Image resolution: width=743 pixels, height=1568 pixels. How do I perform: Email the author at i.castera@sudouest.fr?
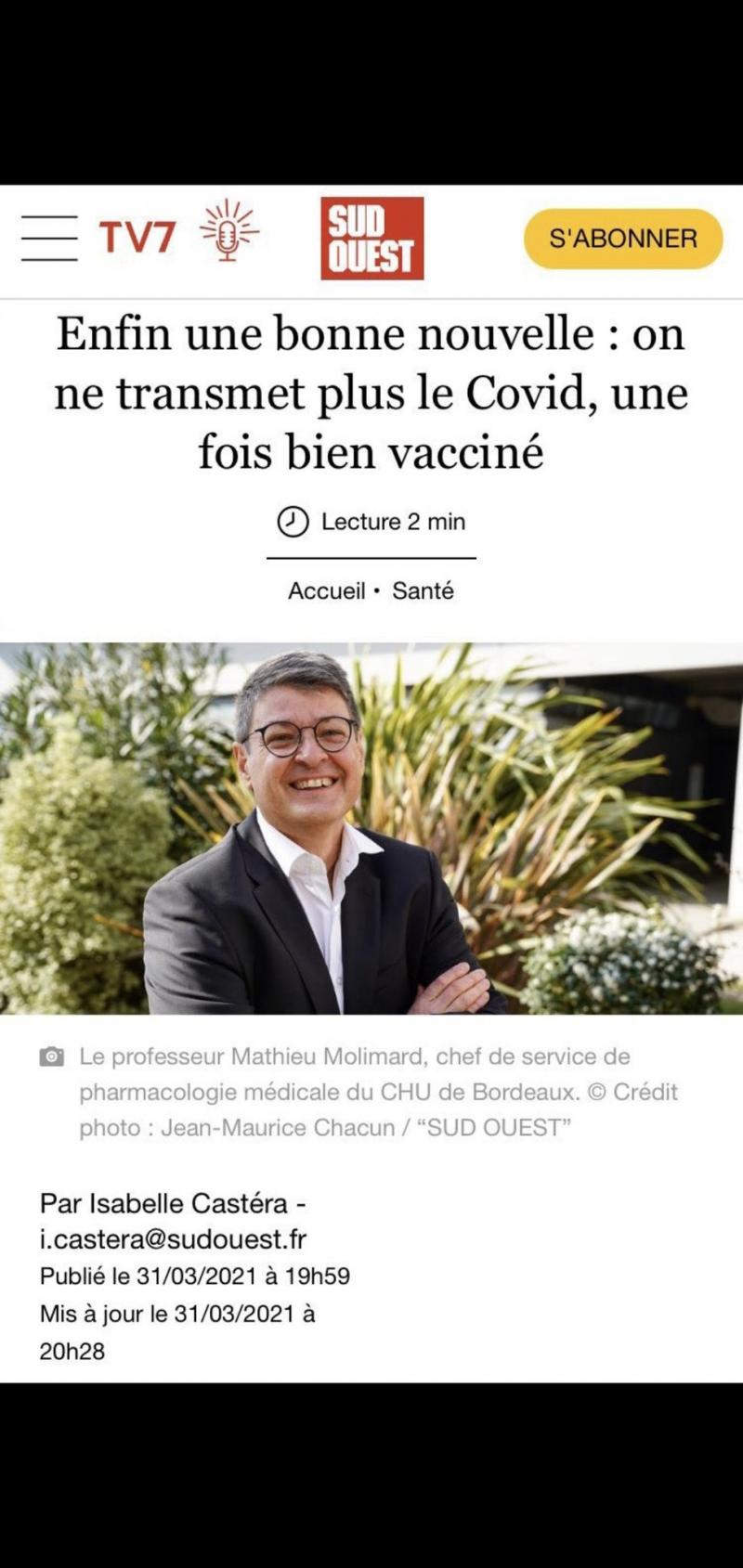tap(173, 1239)
